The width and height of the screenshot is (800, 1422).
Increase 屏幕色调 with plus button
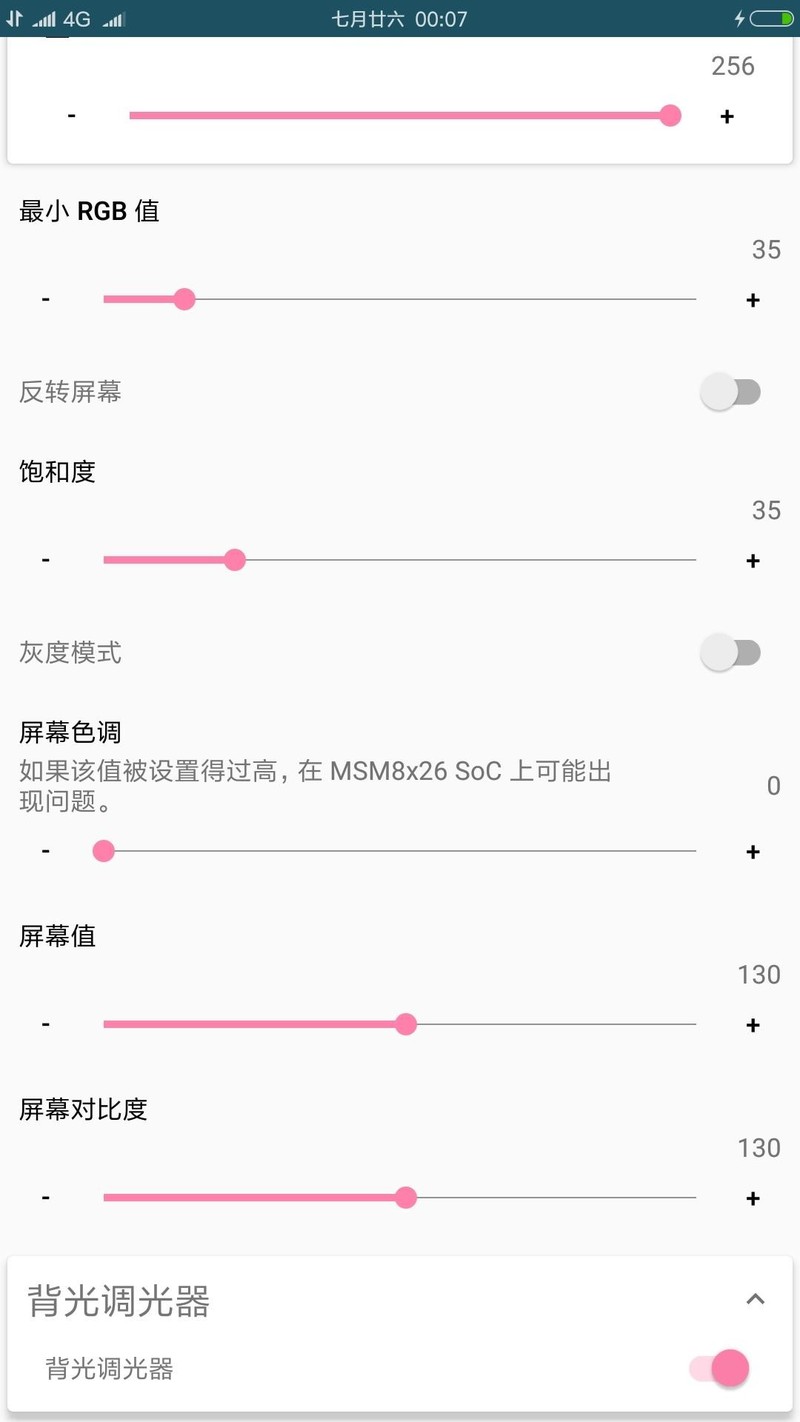click(753, 852)
